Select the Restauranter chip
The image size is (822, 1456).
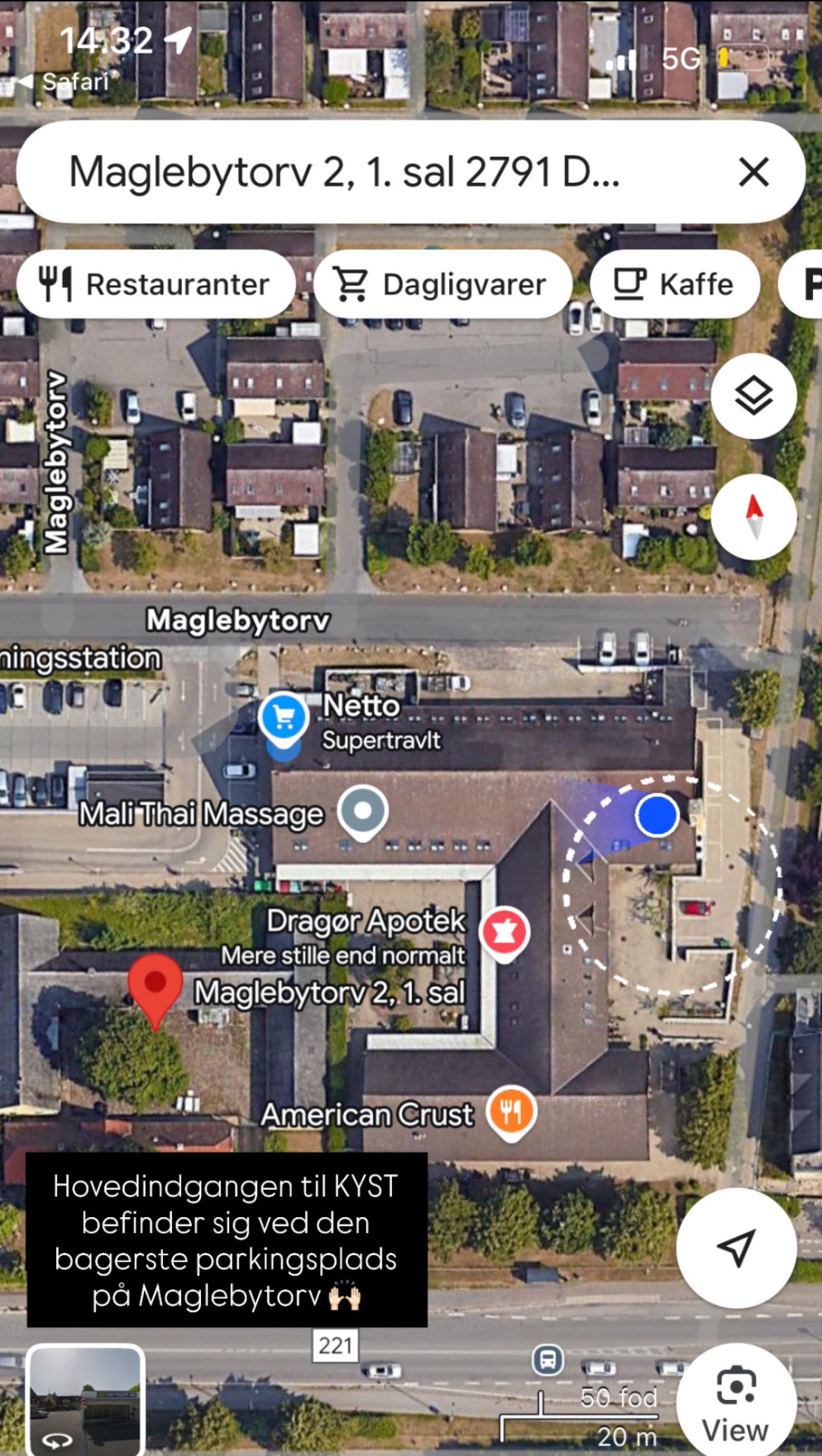tap(156, 284)
